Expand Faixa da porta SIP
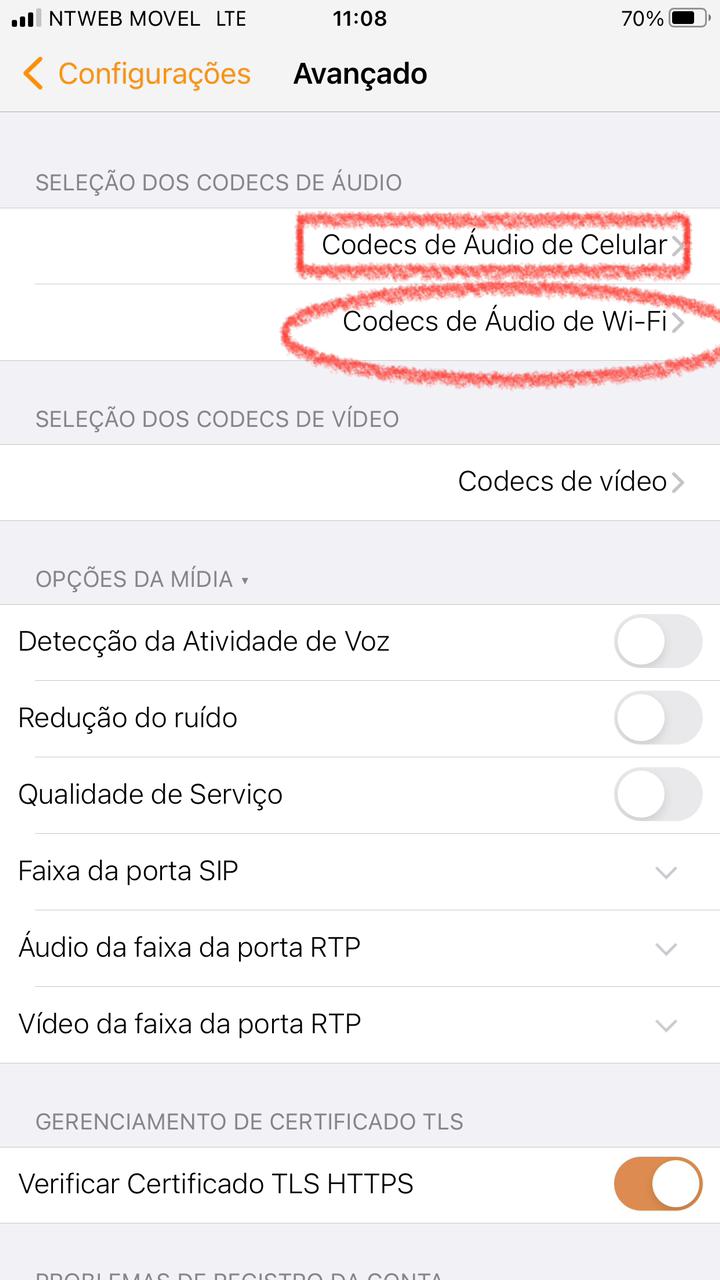 (x=665, y=872)
